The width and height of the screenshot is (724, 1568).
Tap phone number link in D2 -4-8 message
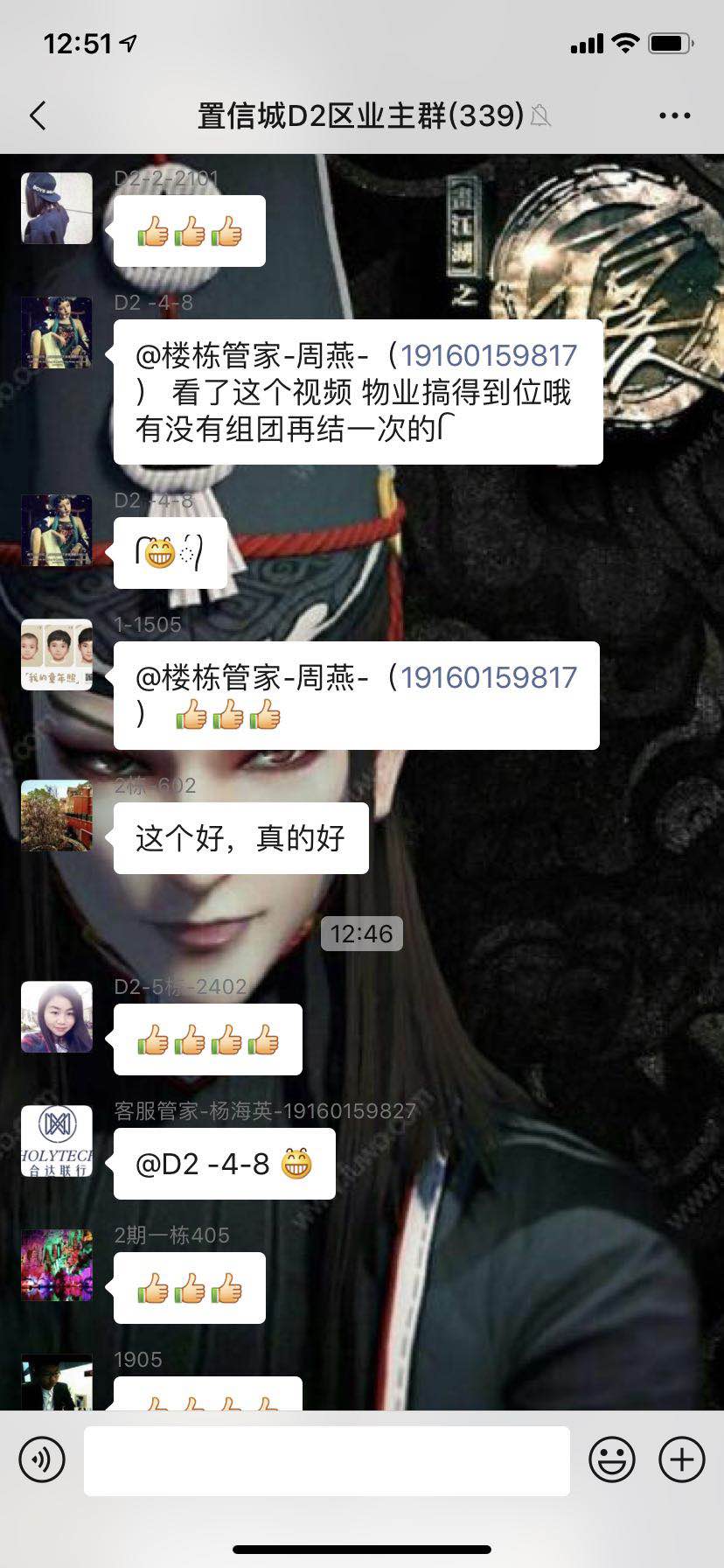pyautogui.click(x=488, y=355)
